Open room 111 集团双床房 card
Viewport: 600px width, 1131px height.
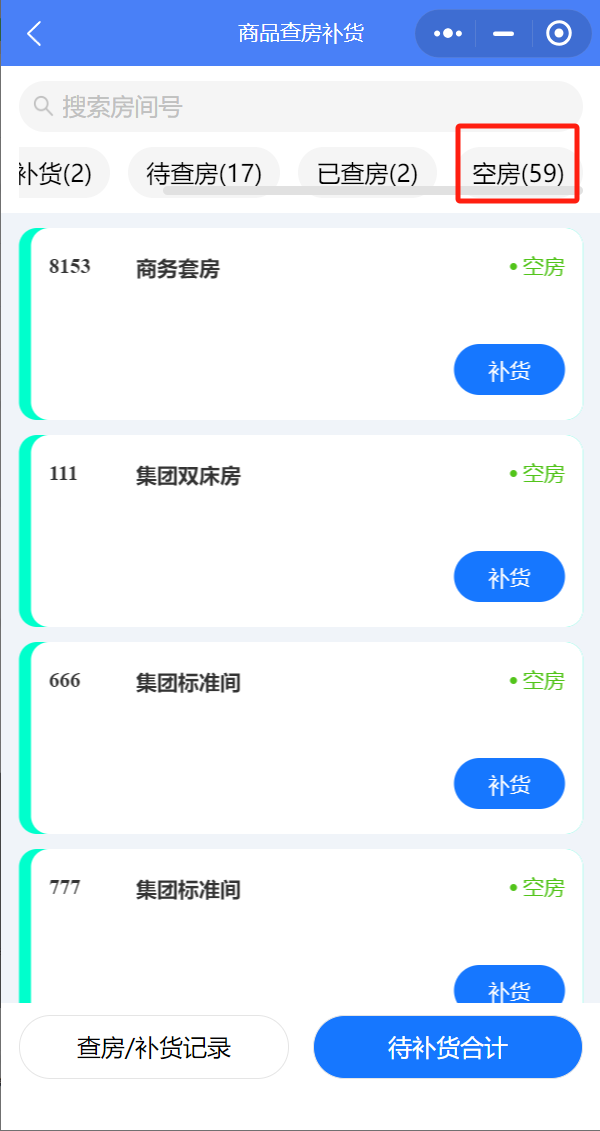300,531
